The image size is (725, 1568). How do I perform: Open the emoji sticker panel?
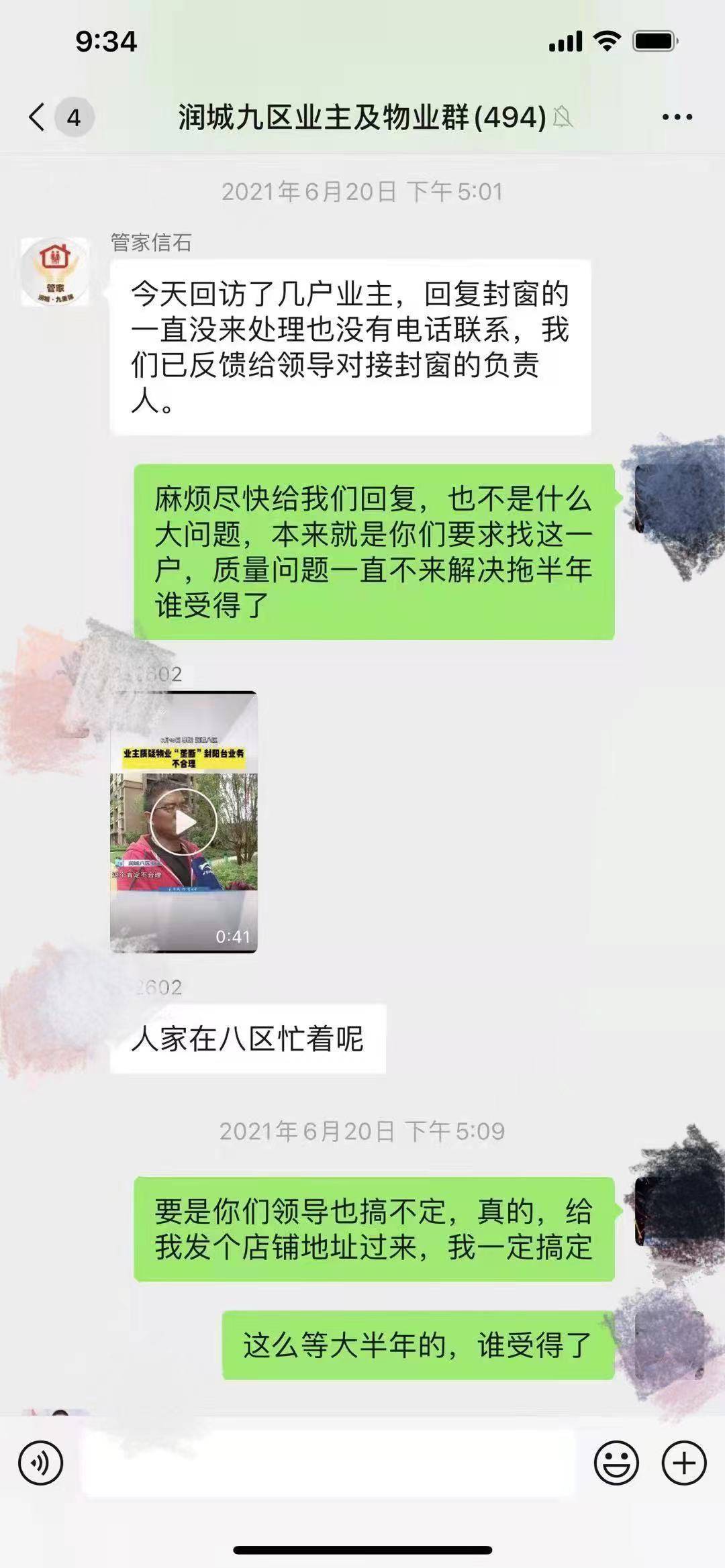(x=616, y=1463)
